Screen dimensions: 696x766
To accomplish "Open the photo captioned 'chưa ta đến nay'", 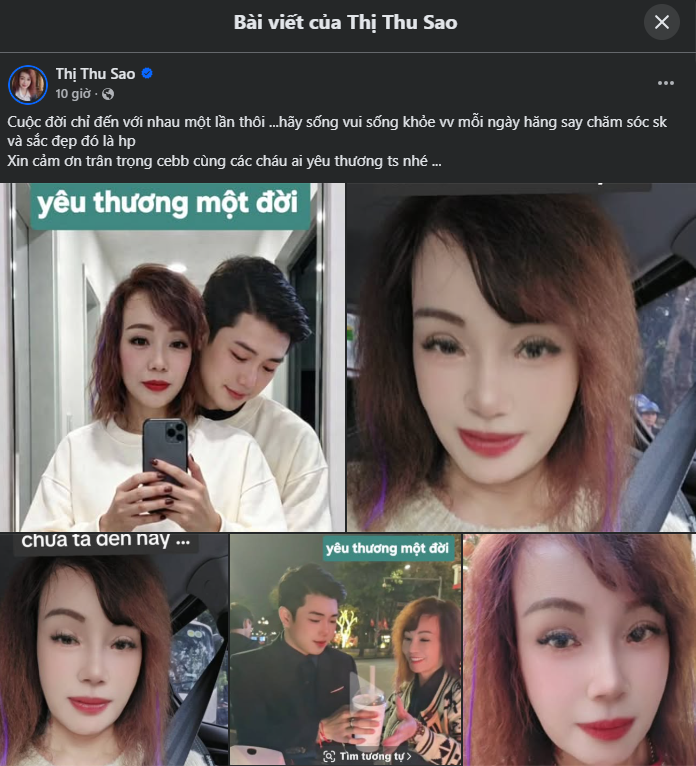I will pos(112,650).
